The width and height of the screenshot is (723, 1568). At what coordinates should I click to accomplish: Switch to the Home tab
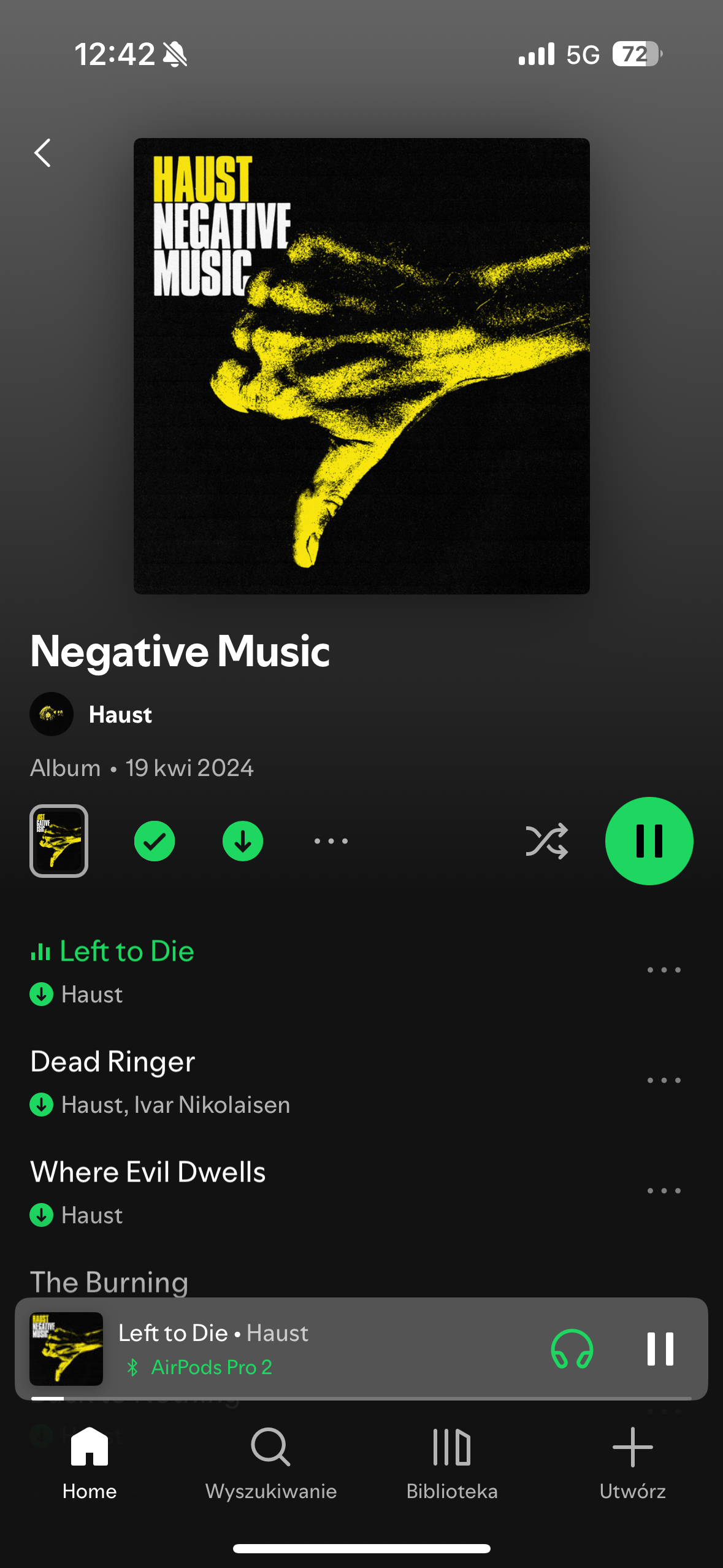pyautogui.click(x=90, y=1463)
